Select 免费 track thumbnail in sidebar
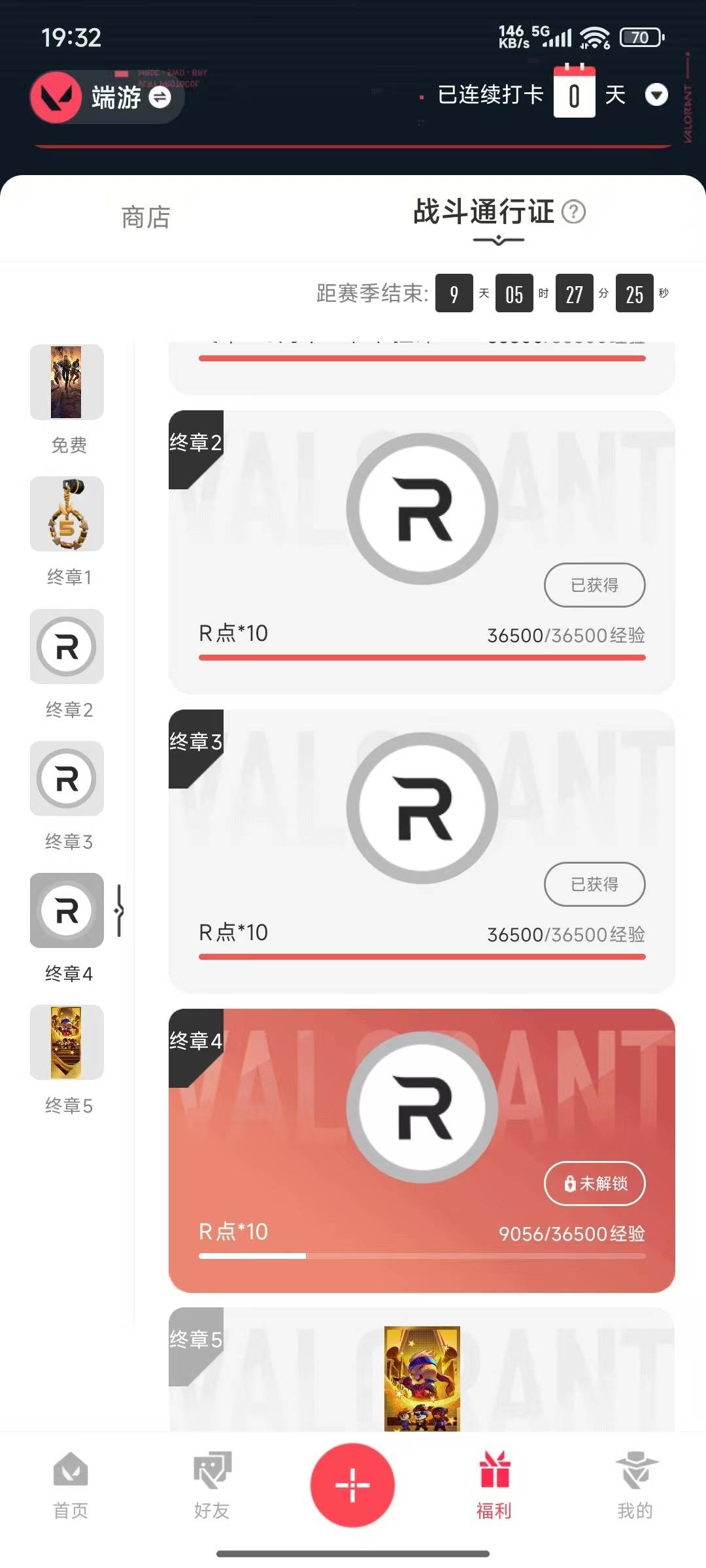 pyautogui.click(x=66, y=382)
